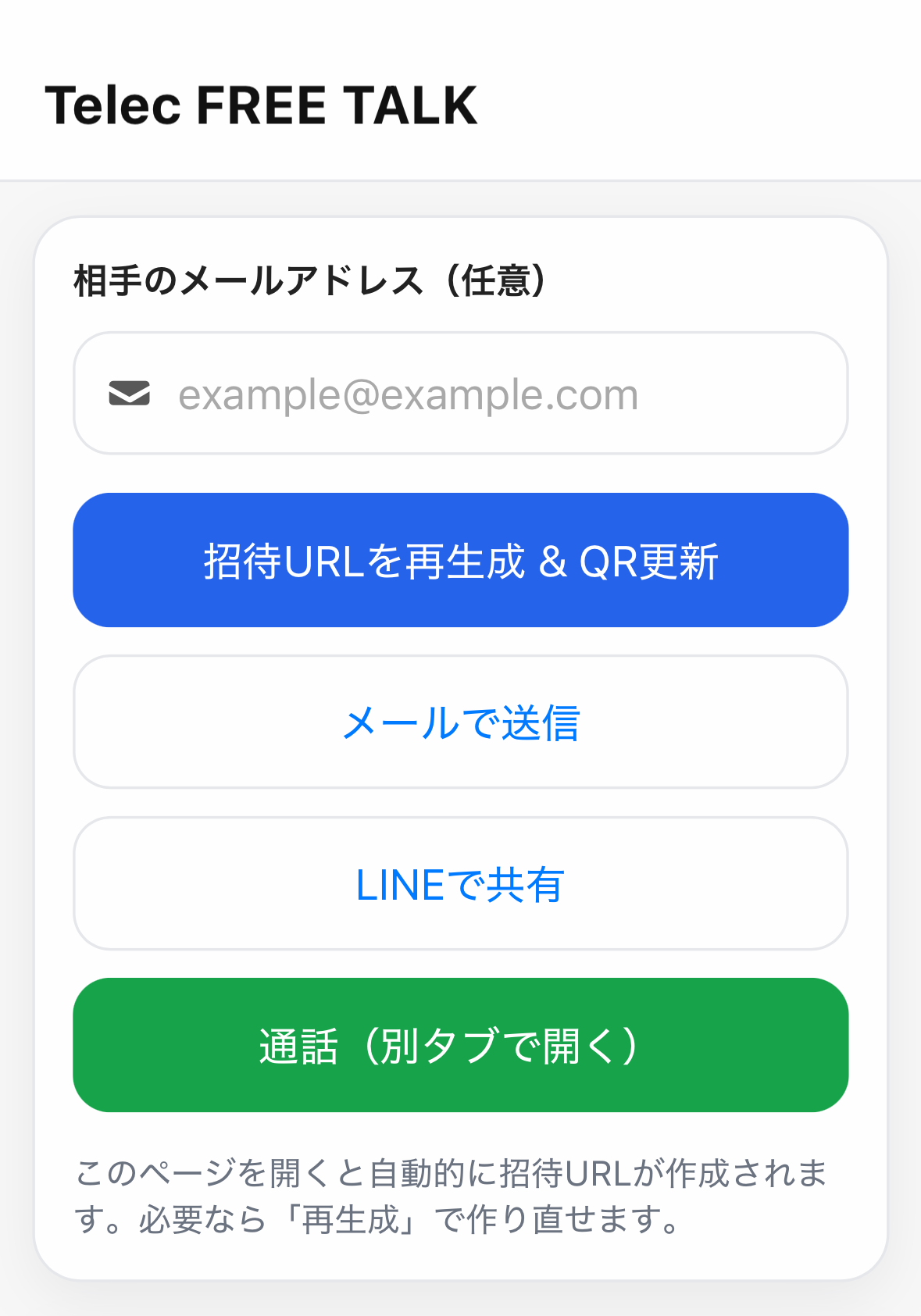
Task: Focus the partner email address field
Action: [484, 394]
